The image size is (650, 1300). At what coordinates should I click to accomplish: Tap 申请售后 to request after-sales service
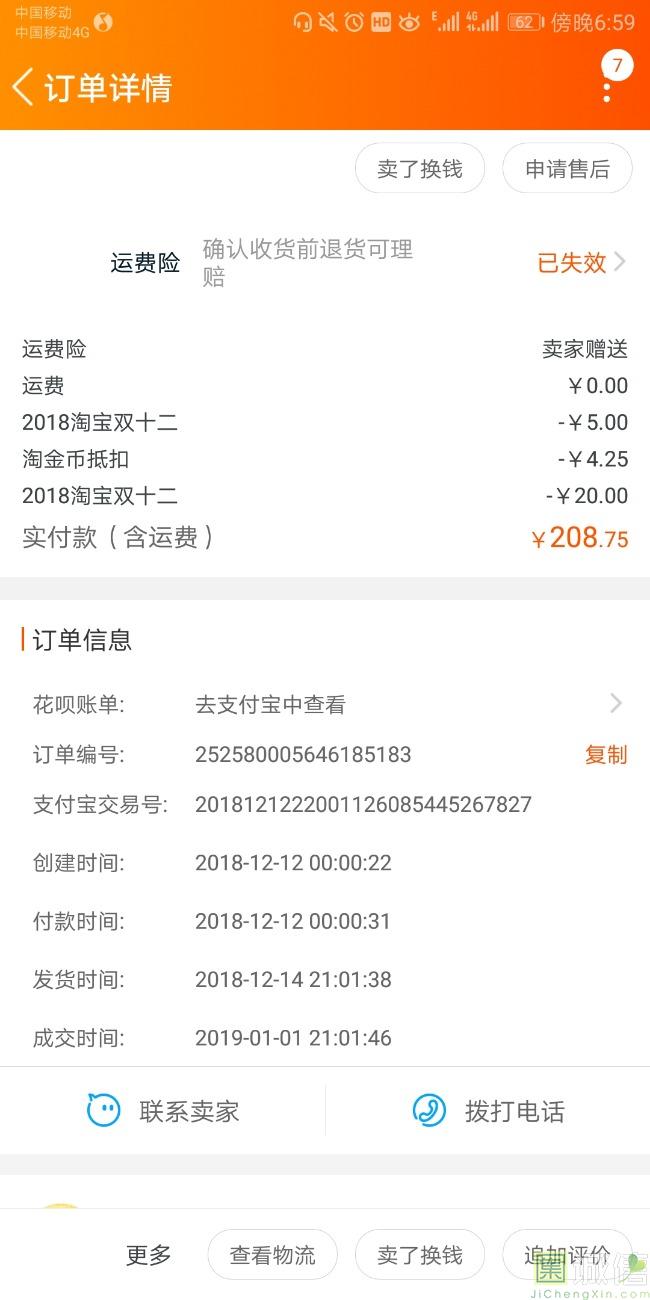[567, 169]
